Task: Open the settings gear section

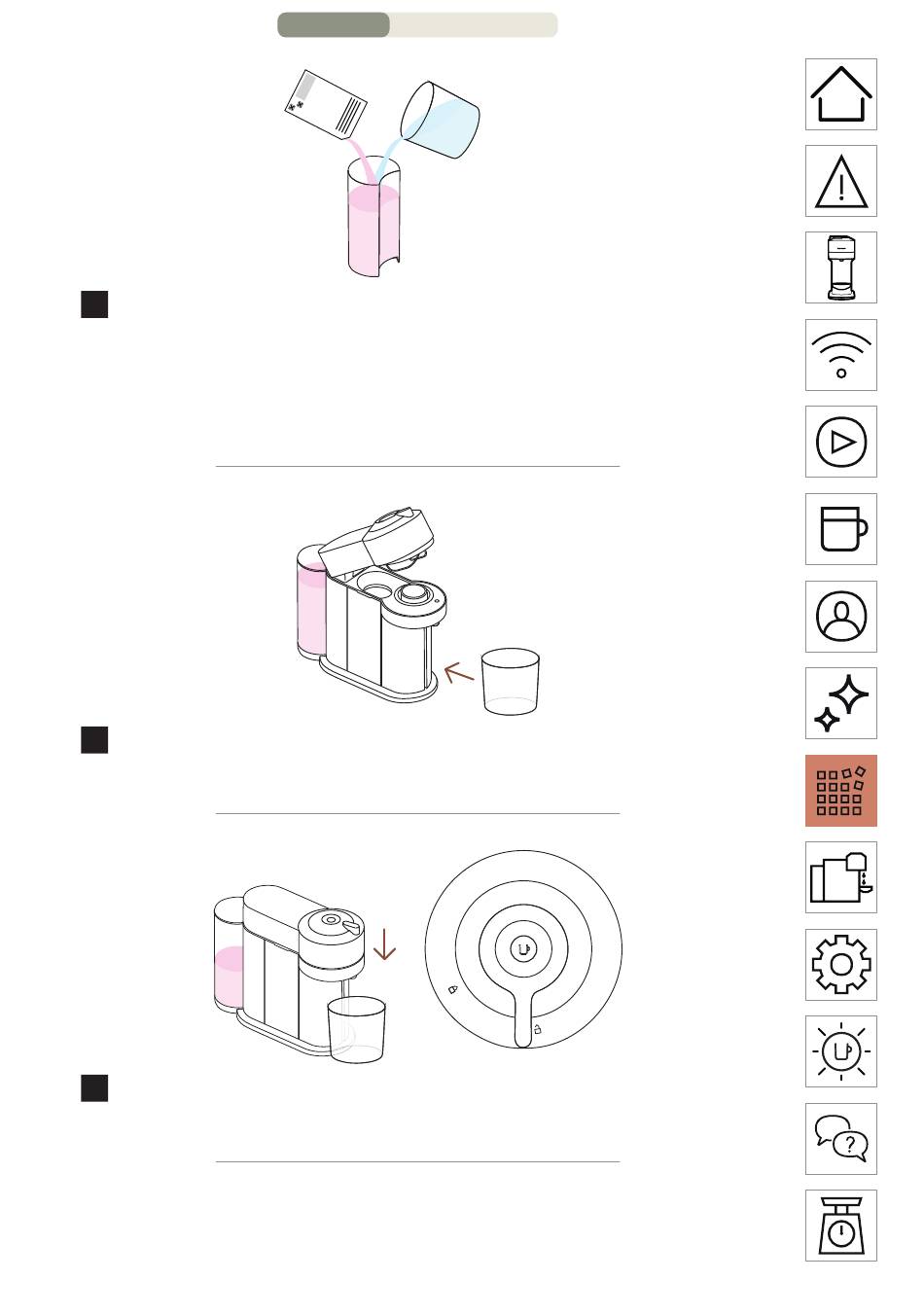Action: 841,965
